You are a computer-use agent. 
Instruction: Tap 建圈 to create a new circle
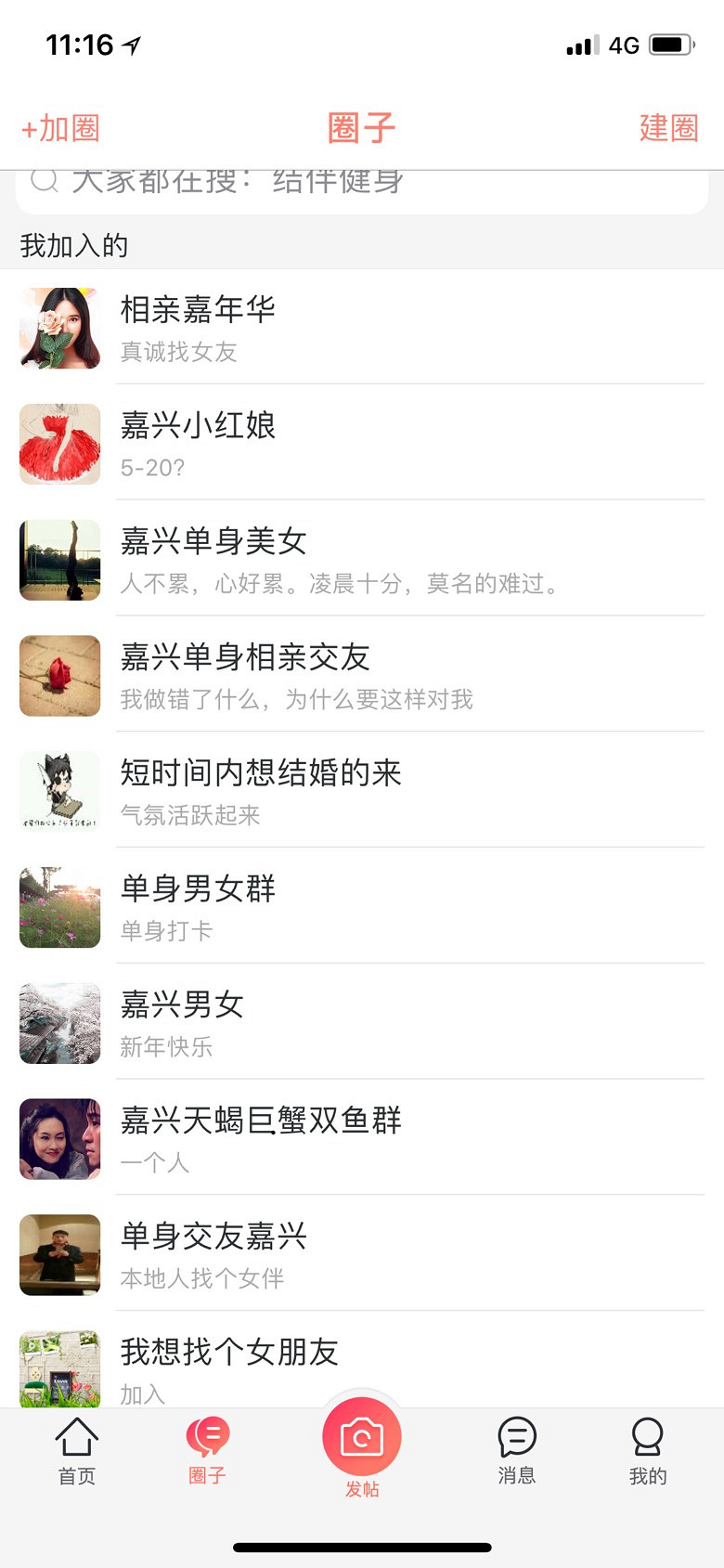point(668,128)
